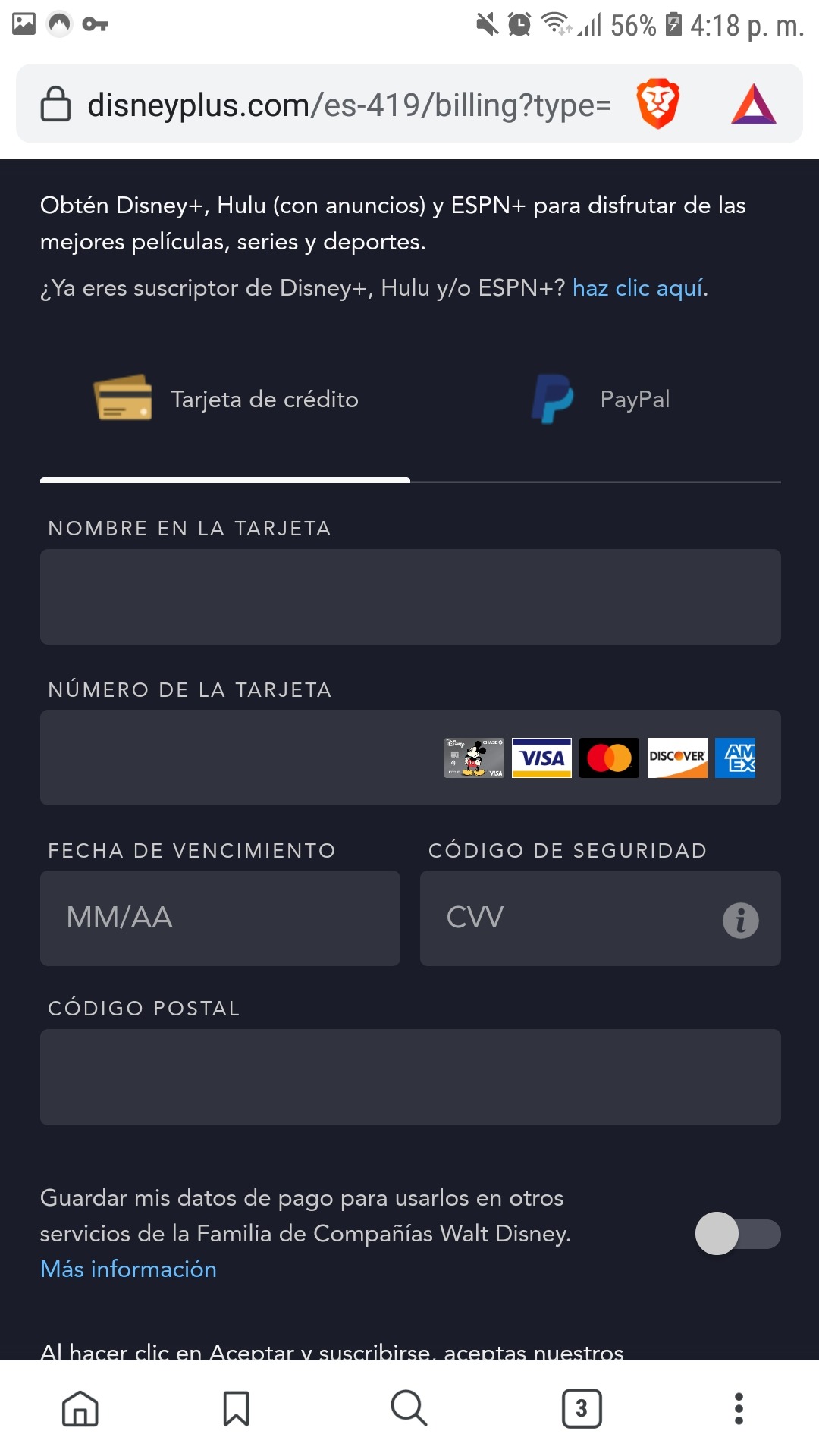Open Brave Rewards triangle icon
Screen dimensions: 819x1456
[753, 105]
